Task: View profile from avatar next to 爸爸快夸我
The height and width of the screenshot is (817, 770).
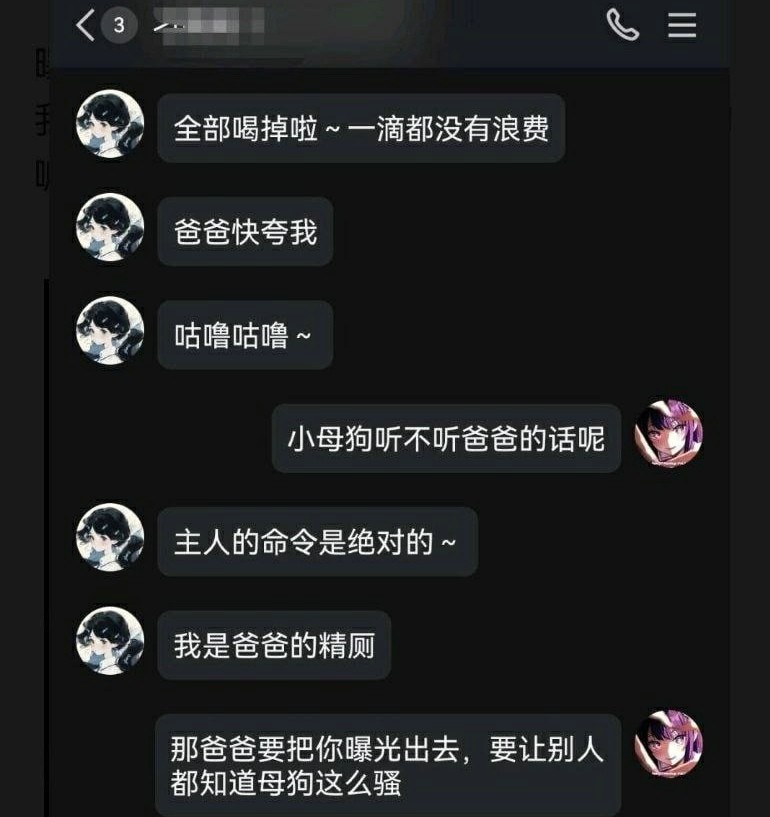Action: pos(110,228)
